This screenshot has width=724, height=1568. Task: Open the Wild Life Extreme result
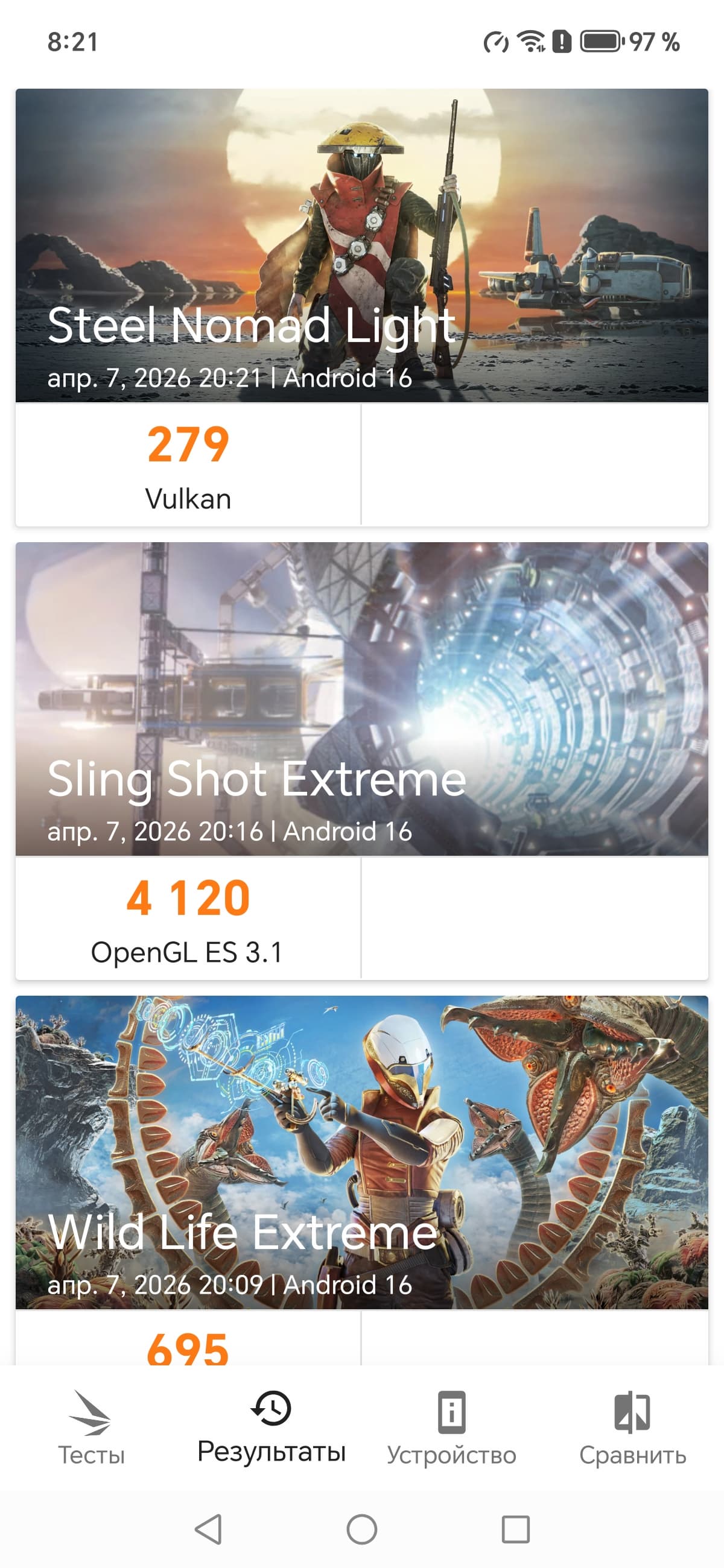pyautogui.click(x=361, y=1152)
